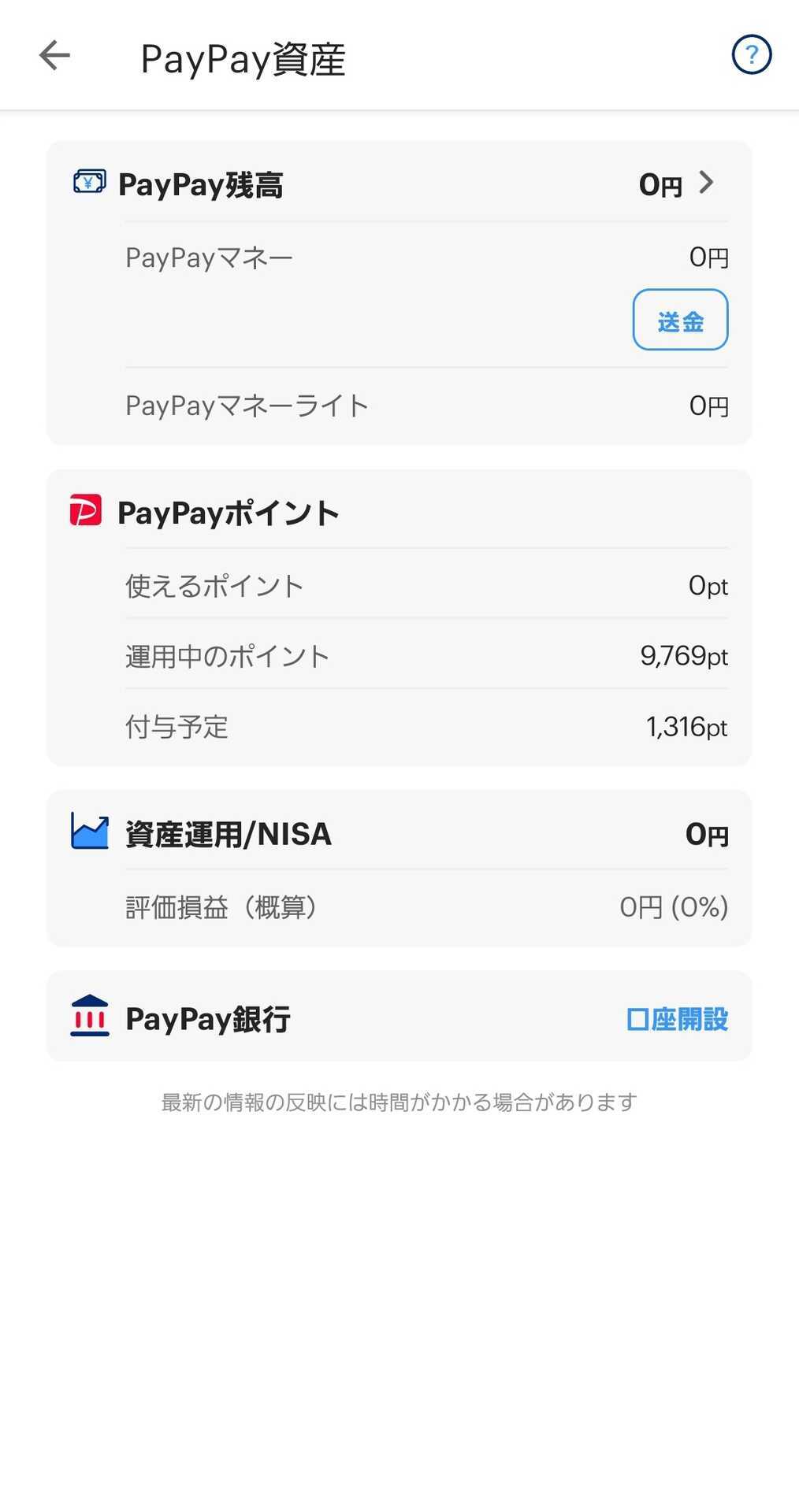Go back using the top-left arrow
Image resolution: width=799 pixels, height=1512 pixels.
click(x=54, y=56)
